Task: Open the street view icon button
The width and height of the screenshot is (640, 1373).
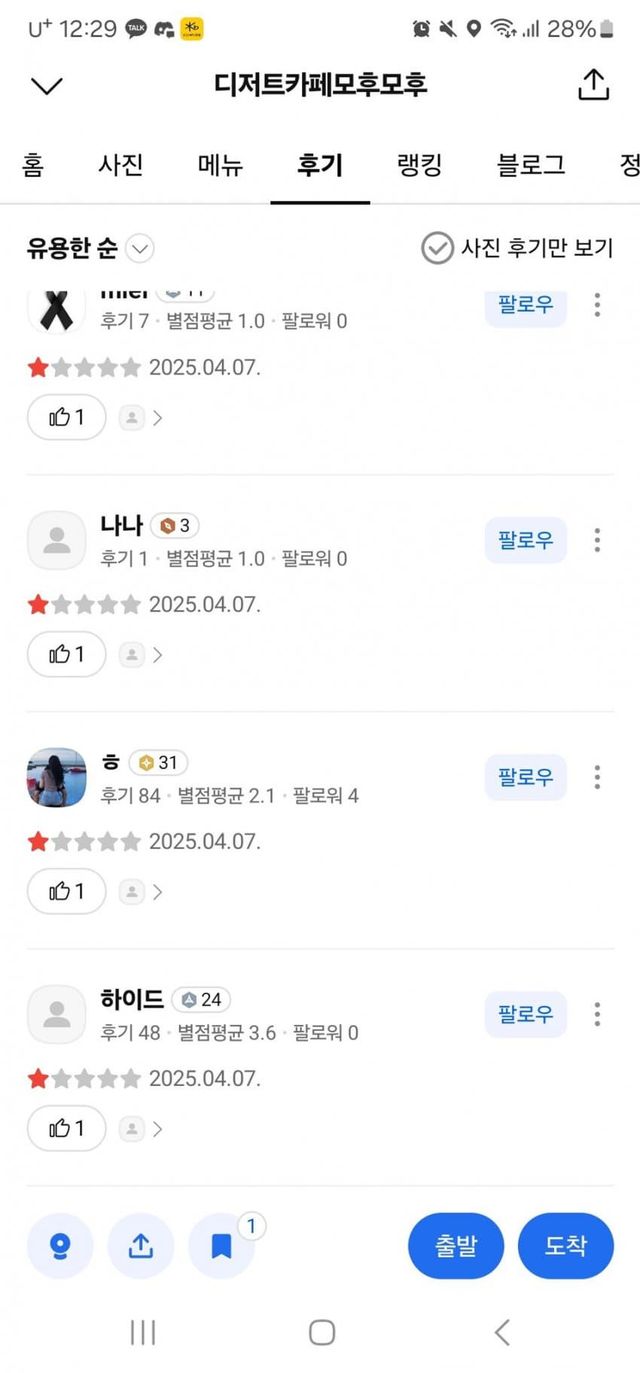Action: point(60,1246)
